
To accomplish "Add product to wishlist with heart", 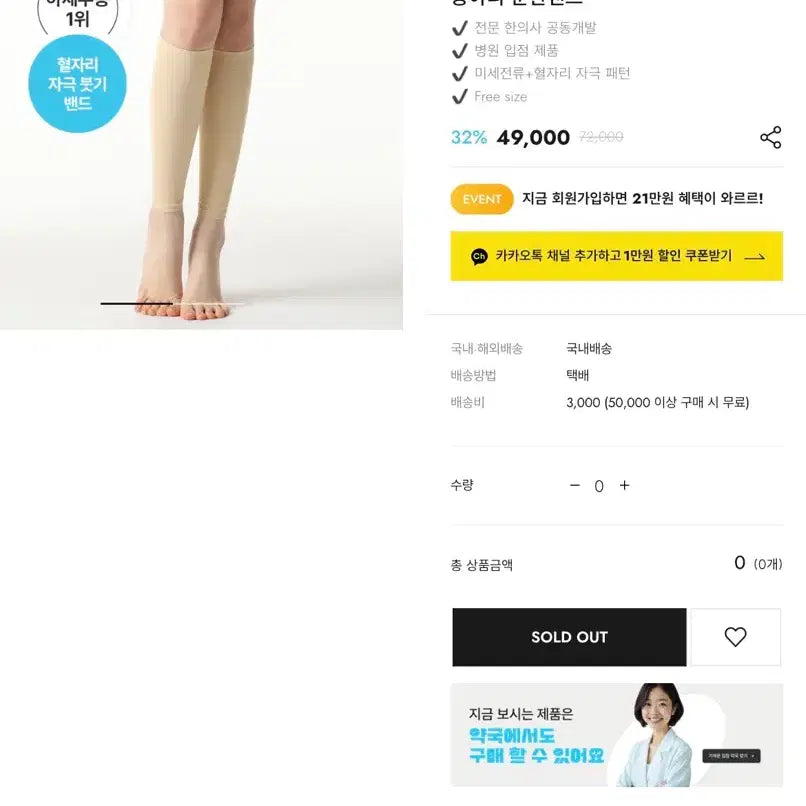I will point(735,637).
